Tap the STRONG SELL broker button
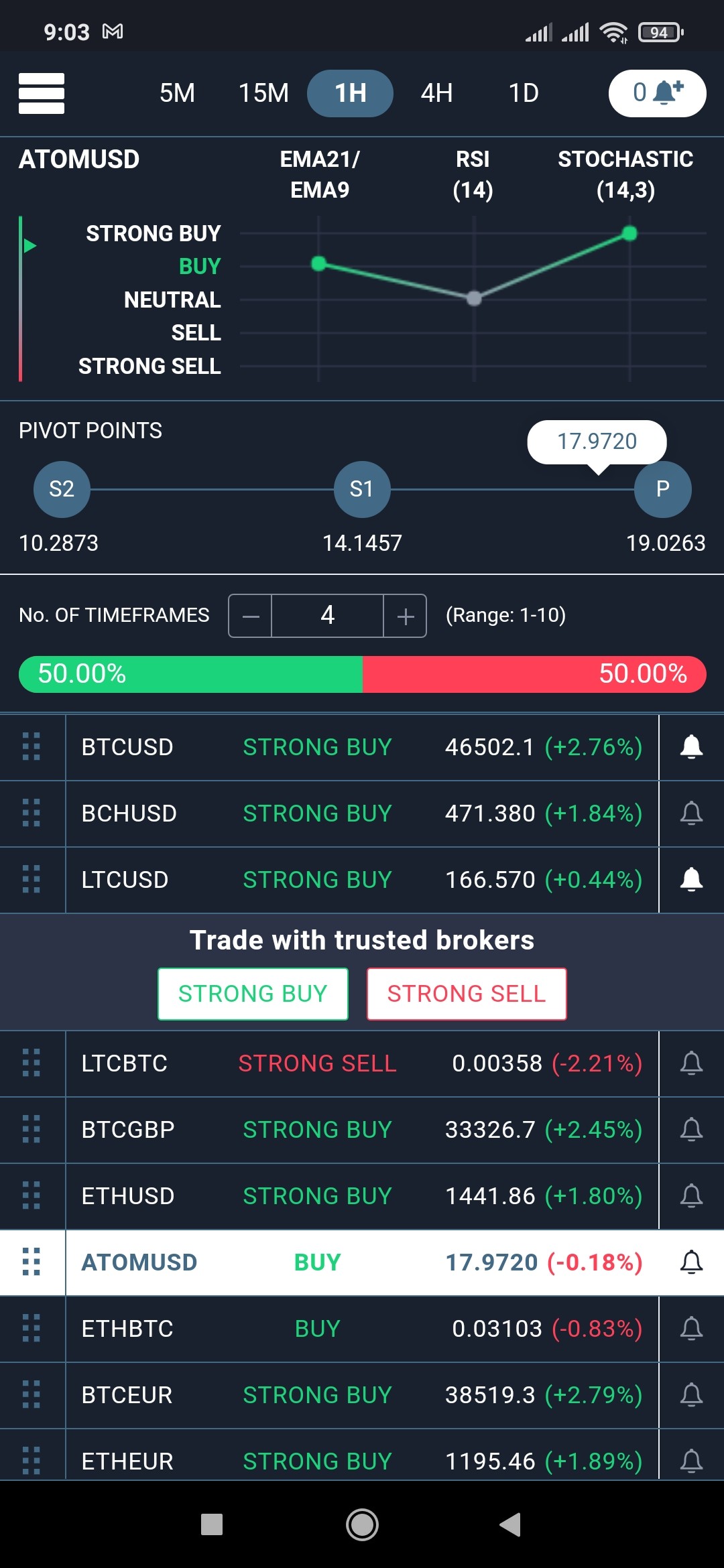The width and height of the screenshot is (724, 1568). (x=467, y=994)
